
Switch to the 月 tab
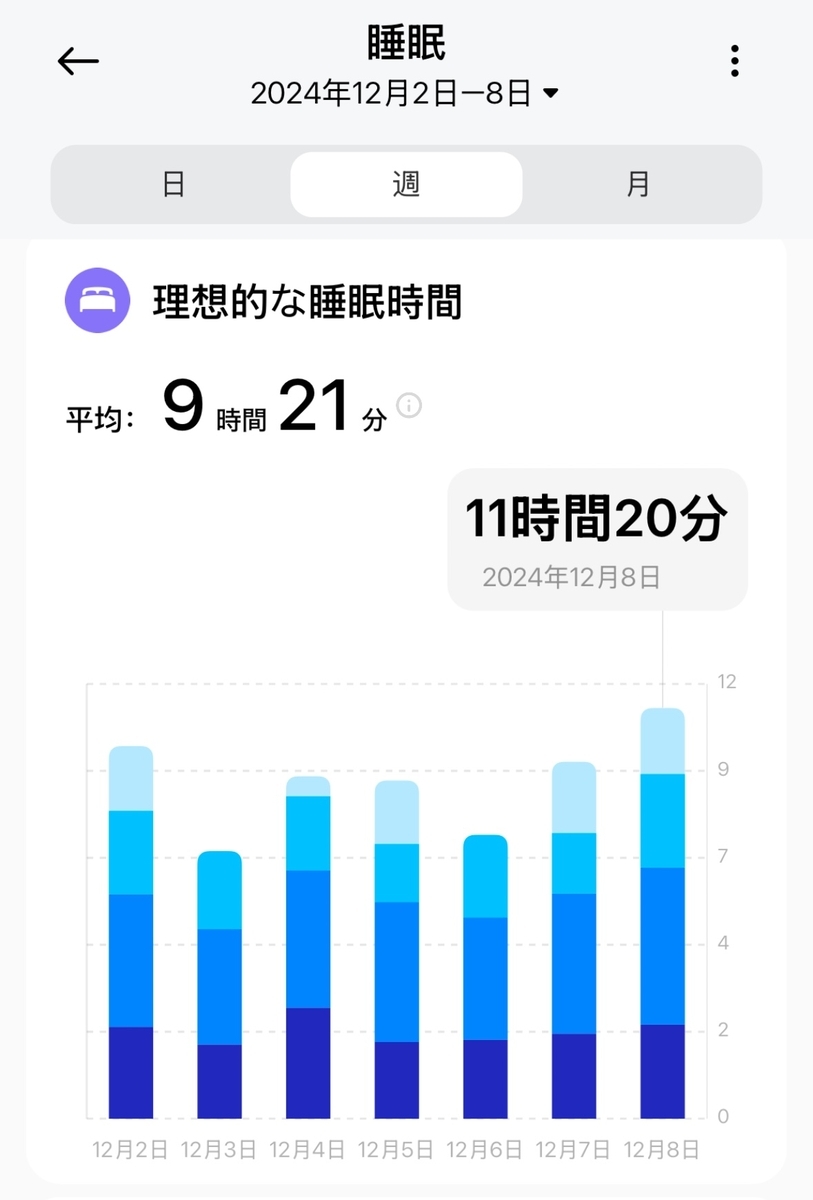[638, 185]
